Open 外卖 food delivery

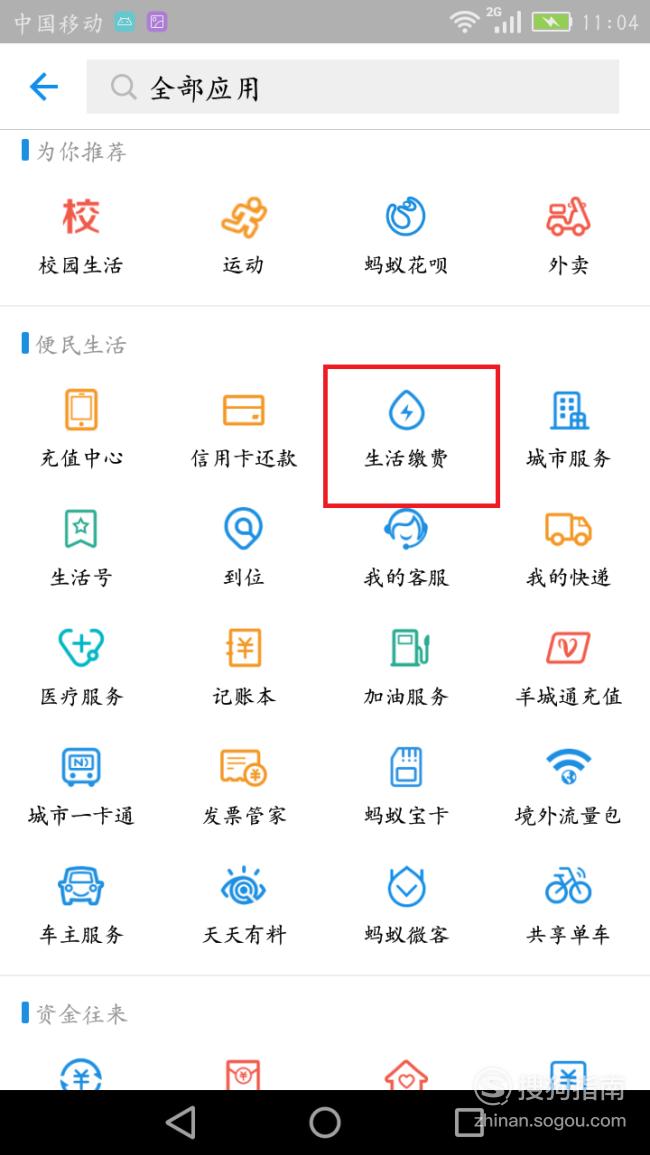click(x=568, y=236)
